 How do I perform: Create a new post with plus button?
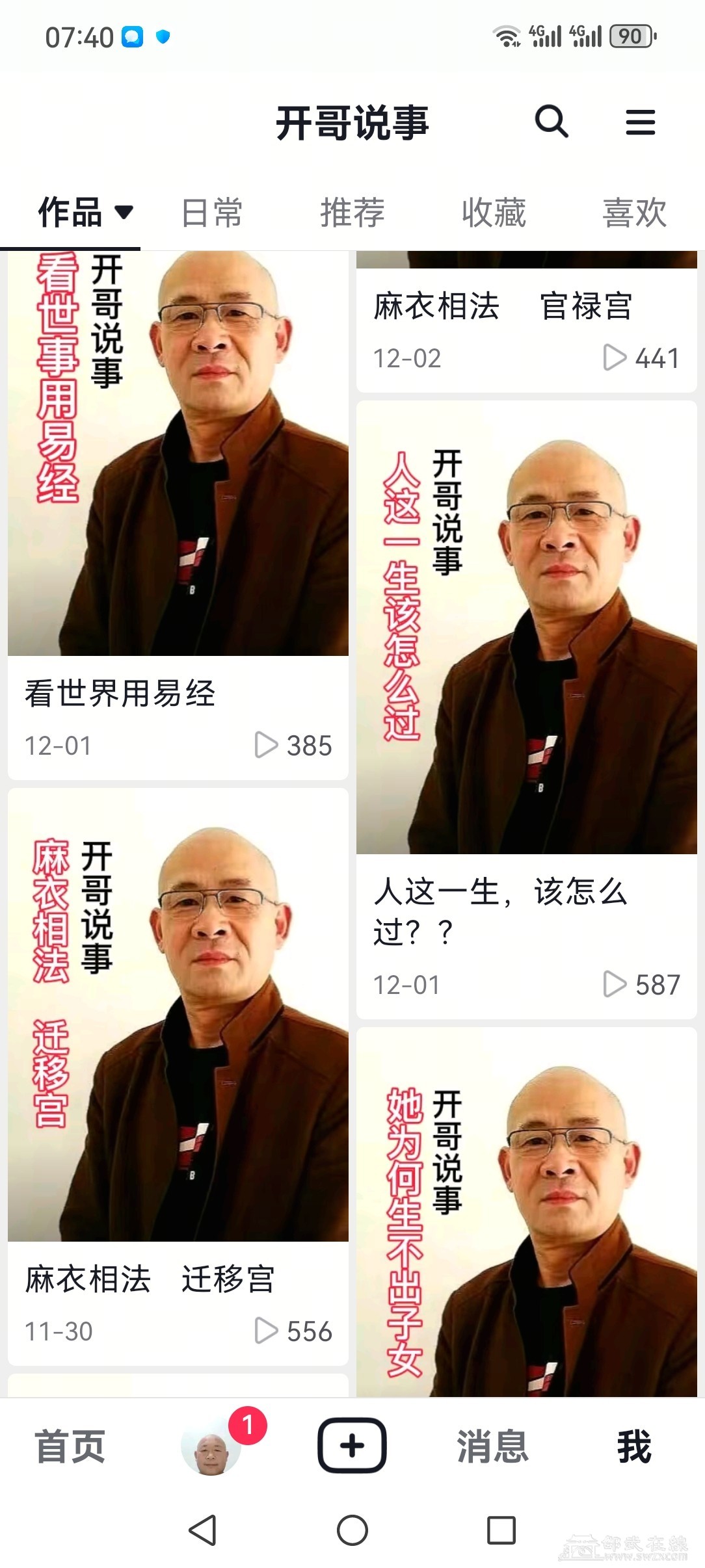(x=352, y=1446)
